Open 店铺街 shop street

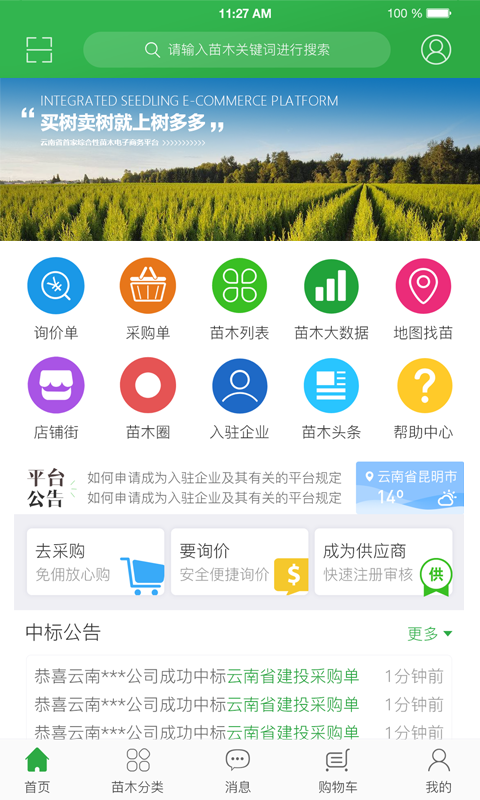(x=56, y=398)
